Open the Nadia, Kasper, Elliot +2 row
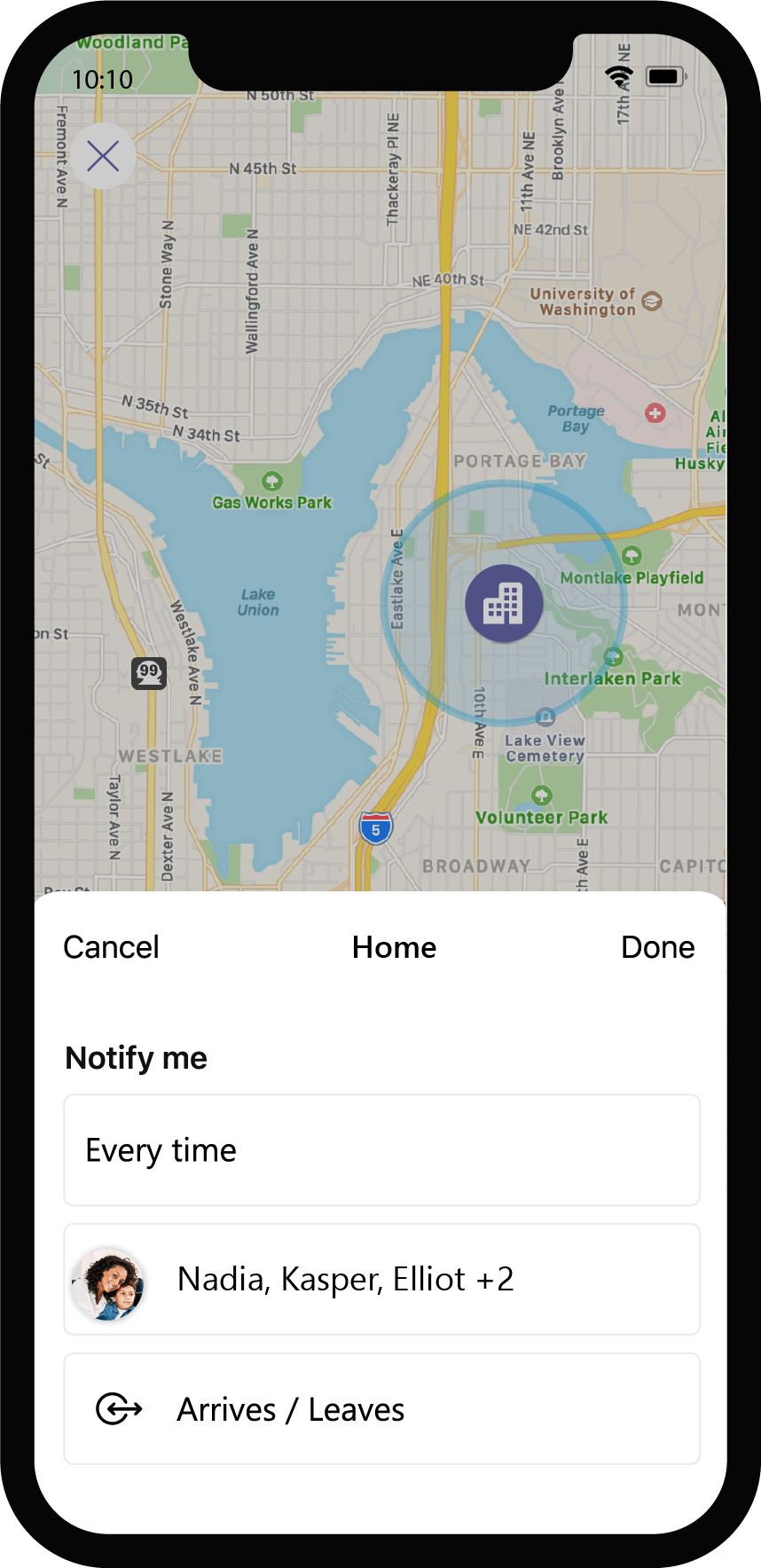Screen dimensions: 761x1568 tap(381, 1280)
